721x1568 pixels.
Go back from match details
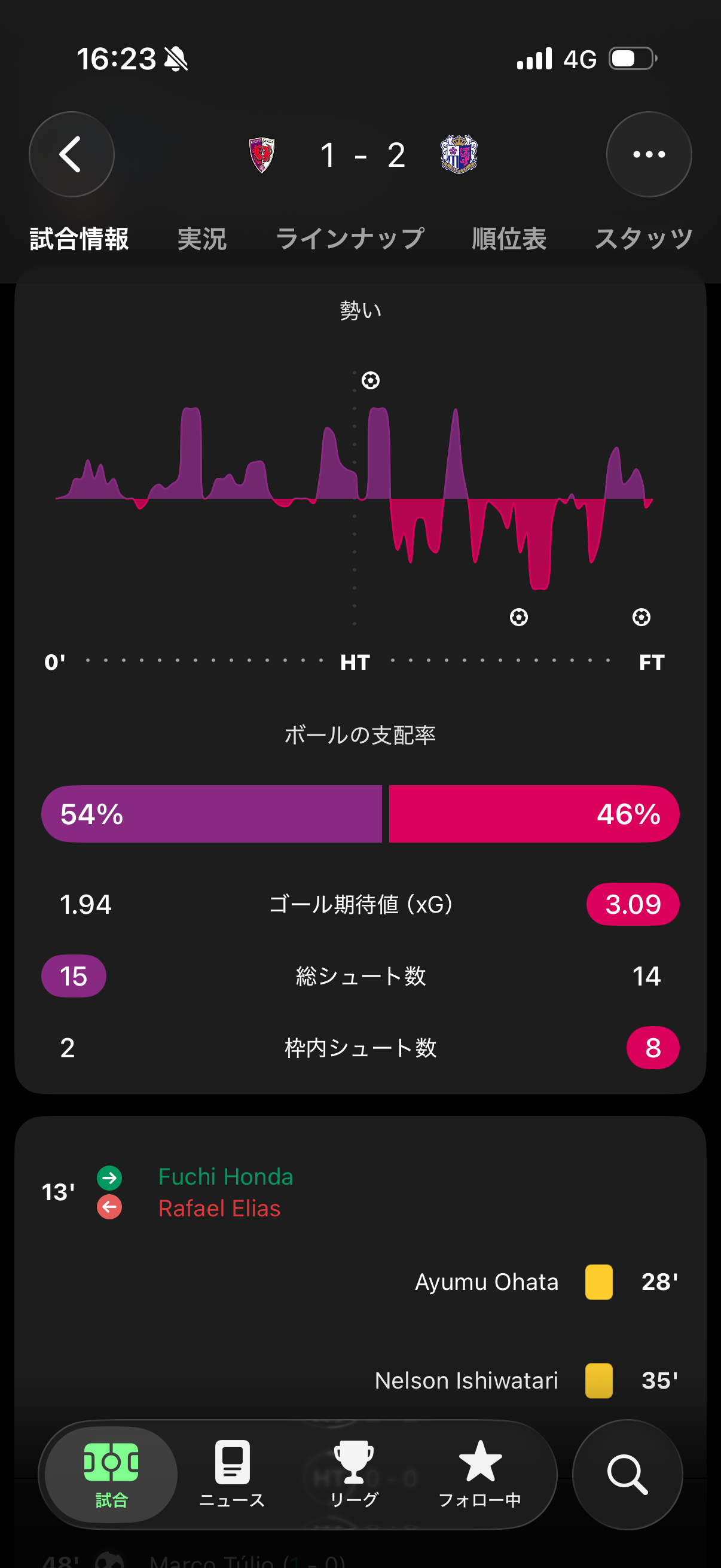coord(72,155)
